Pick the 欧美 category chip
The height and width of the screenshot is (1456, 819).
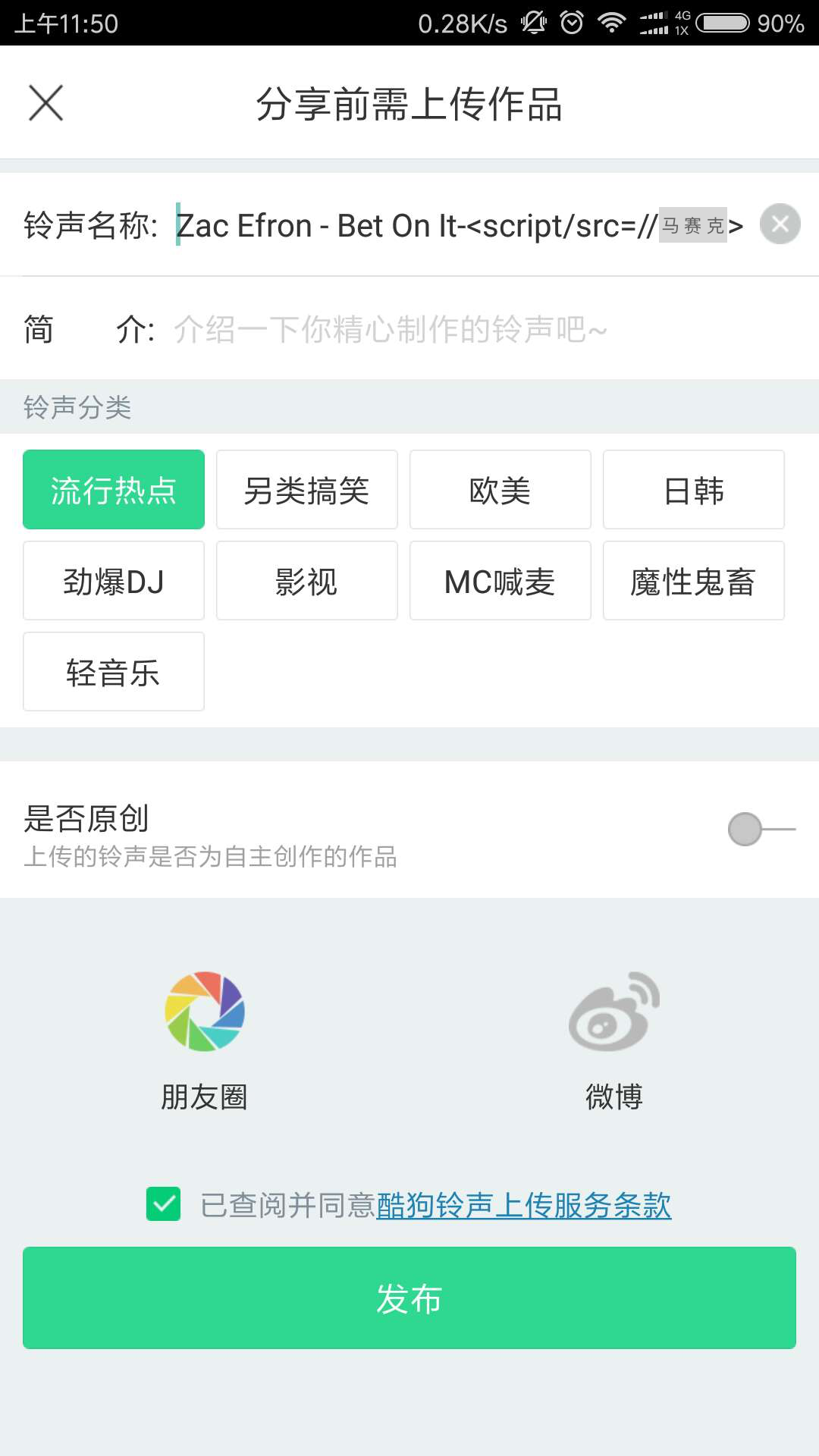[500, 489]
